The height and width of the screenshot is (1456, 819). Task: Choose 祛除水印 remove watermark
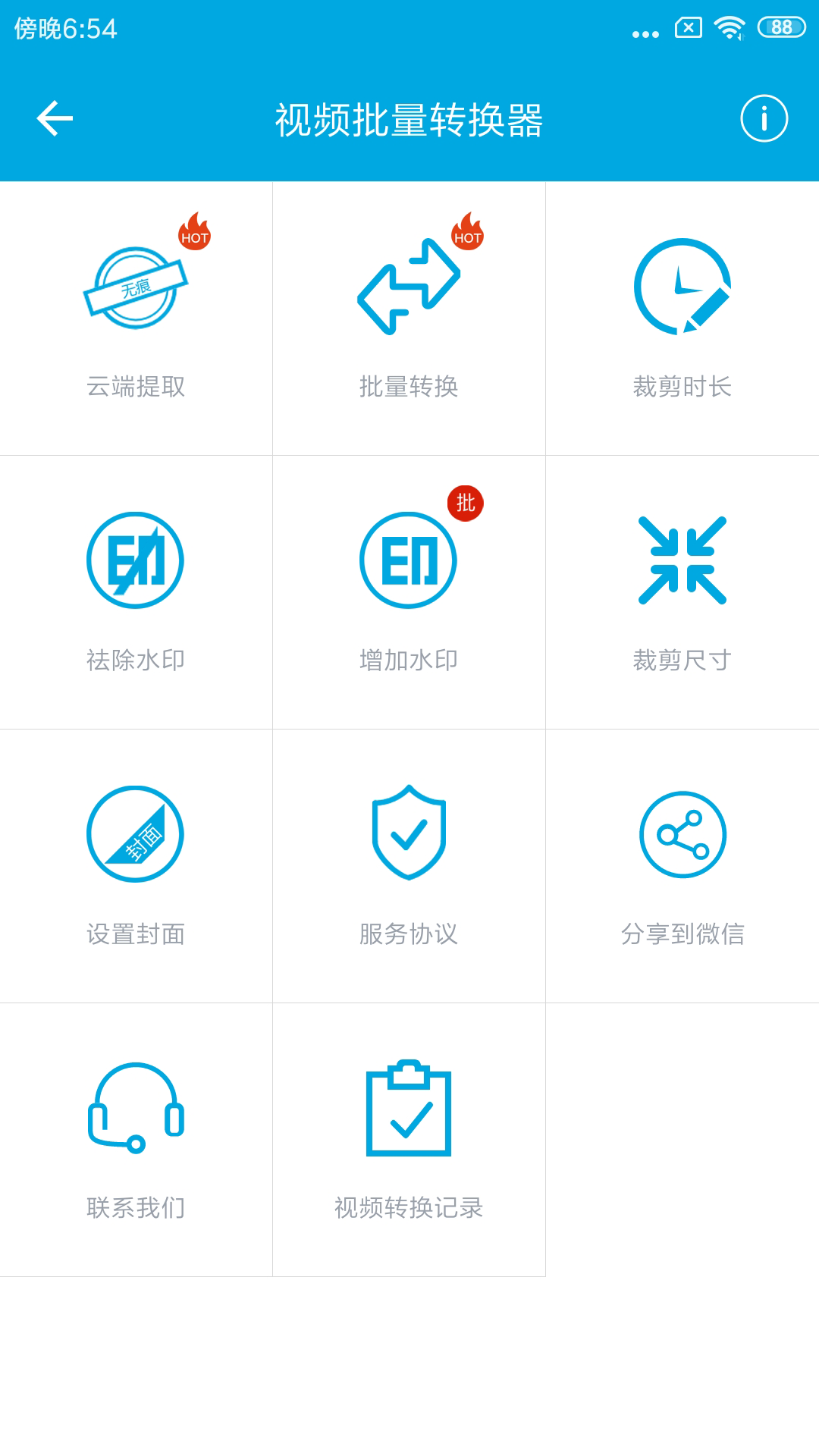(136, 591)
